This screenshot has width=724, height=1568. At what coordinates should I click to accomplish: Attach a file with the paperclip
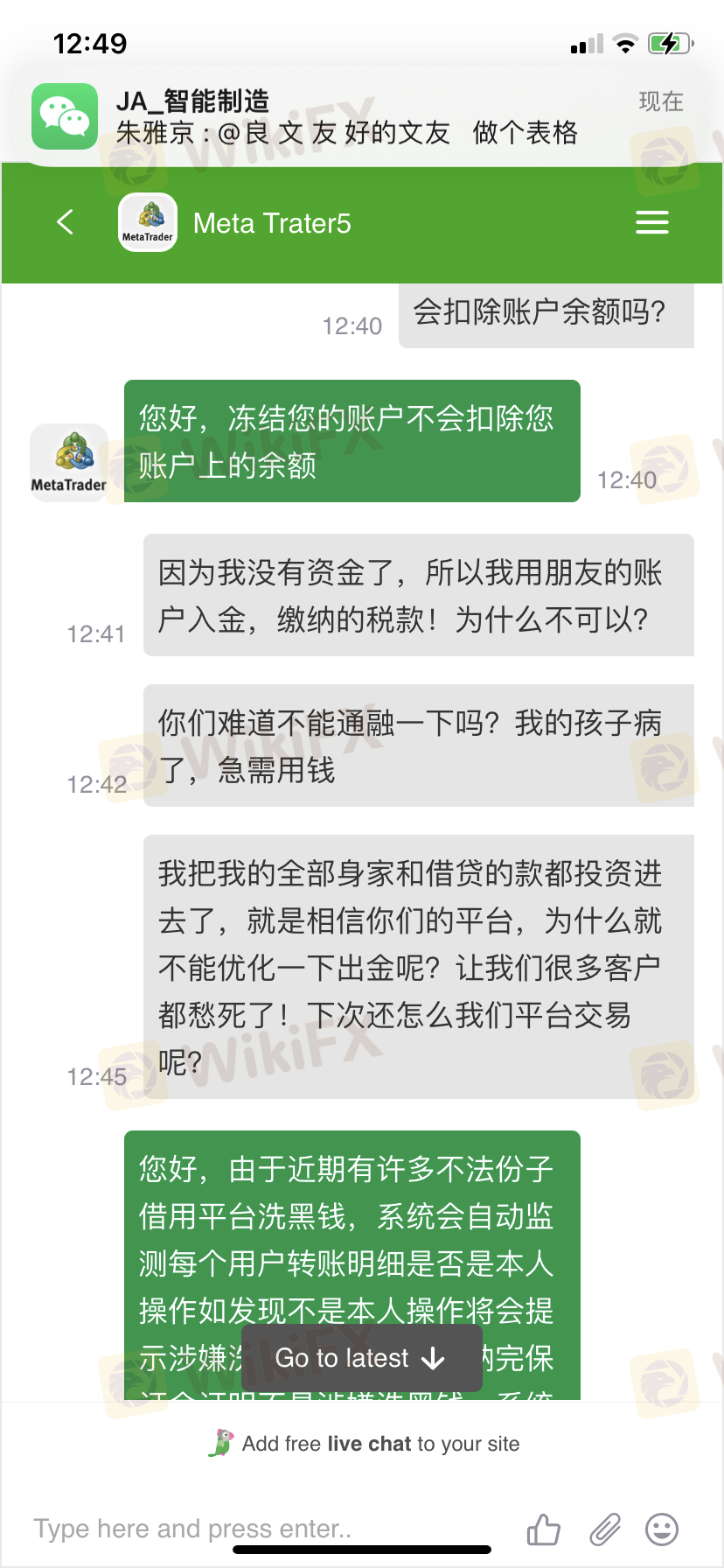coord(604,1529)
